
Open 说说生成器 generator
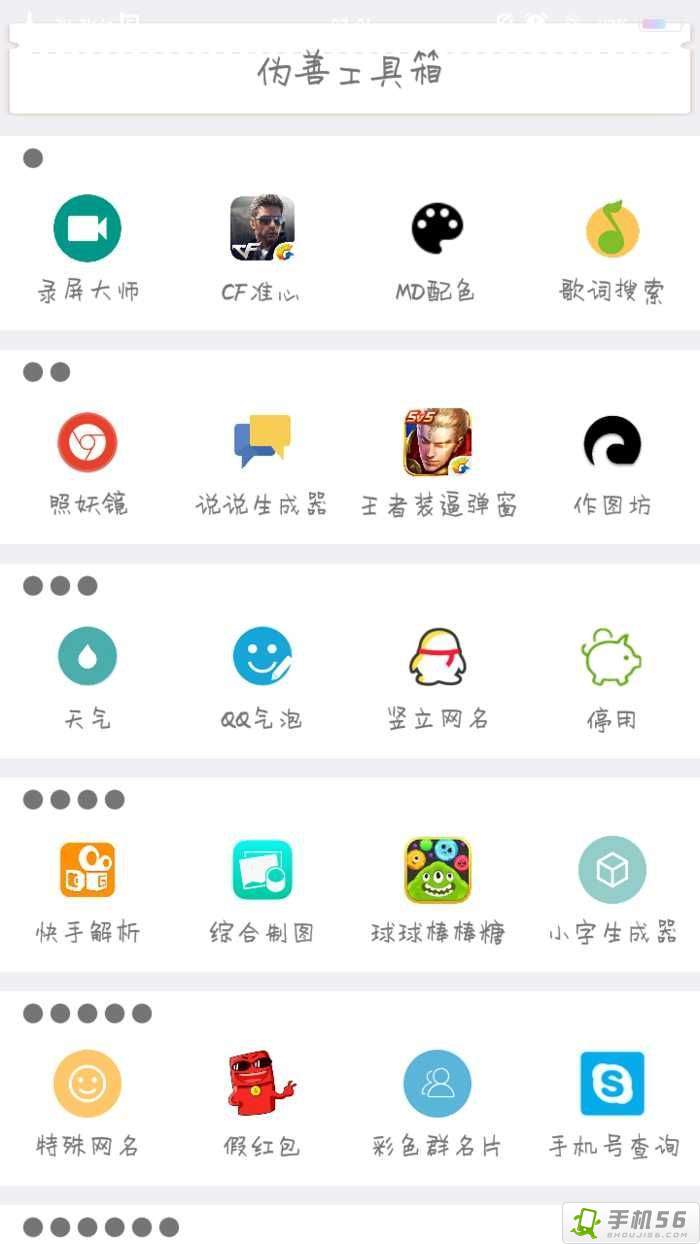click(x=262, y=442)
